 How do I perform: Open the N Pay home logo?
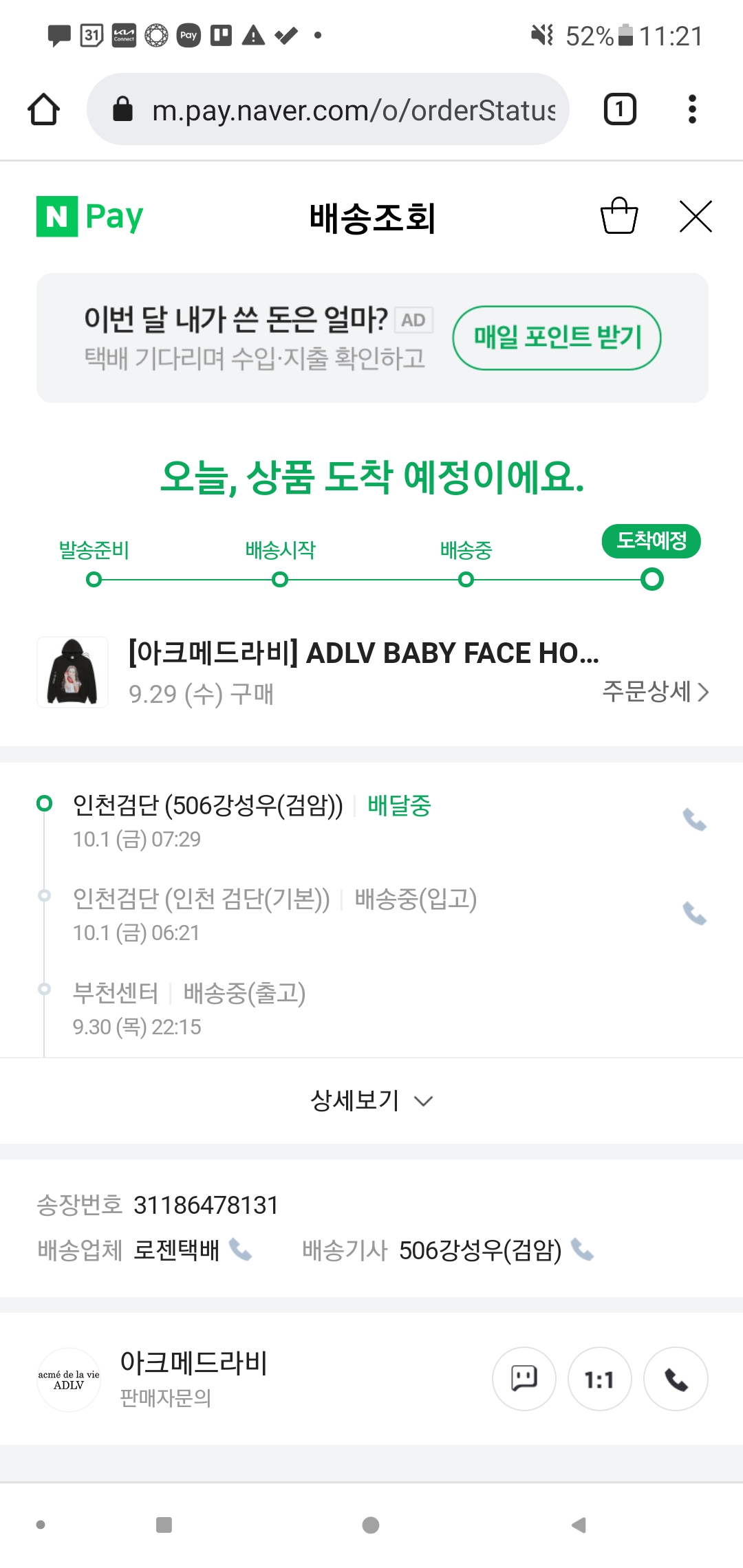pos(90,217)
